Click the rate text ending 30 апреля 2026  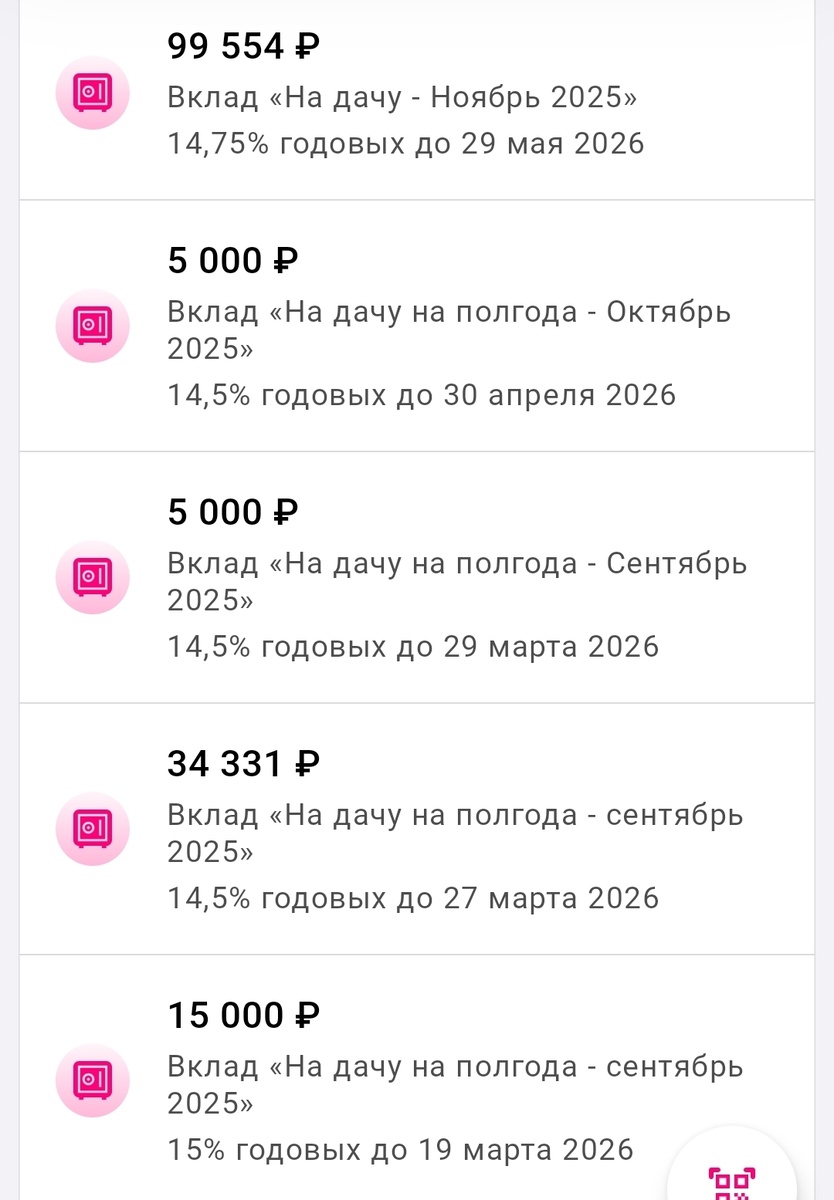[421, 394]
